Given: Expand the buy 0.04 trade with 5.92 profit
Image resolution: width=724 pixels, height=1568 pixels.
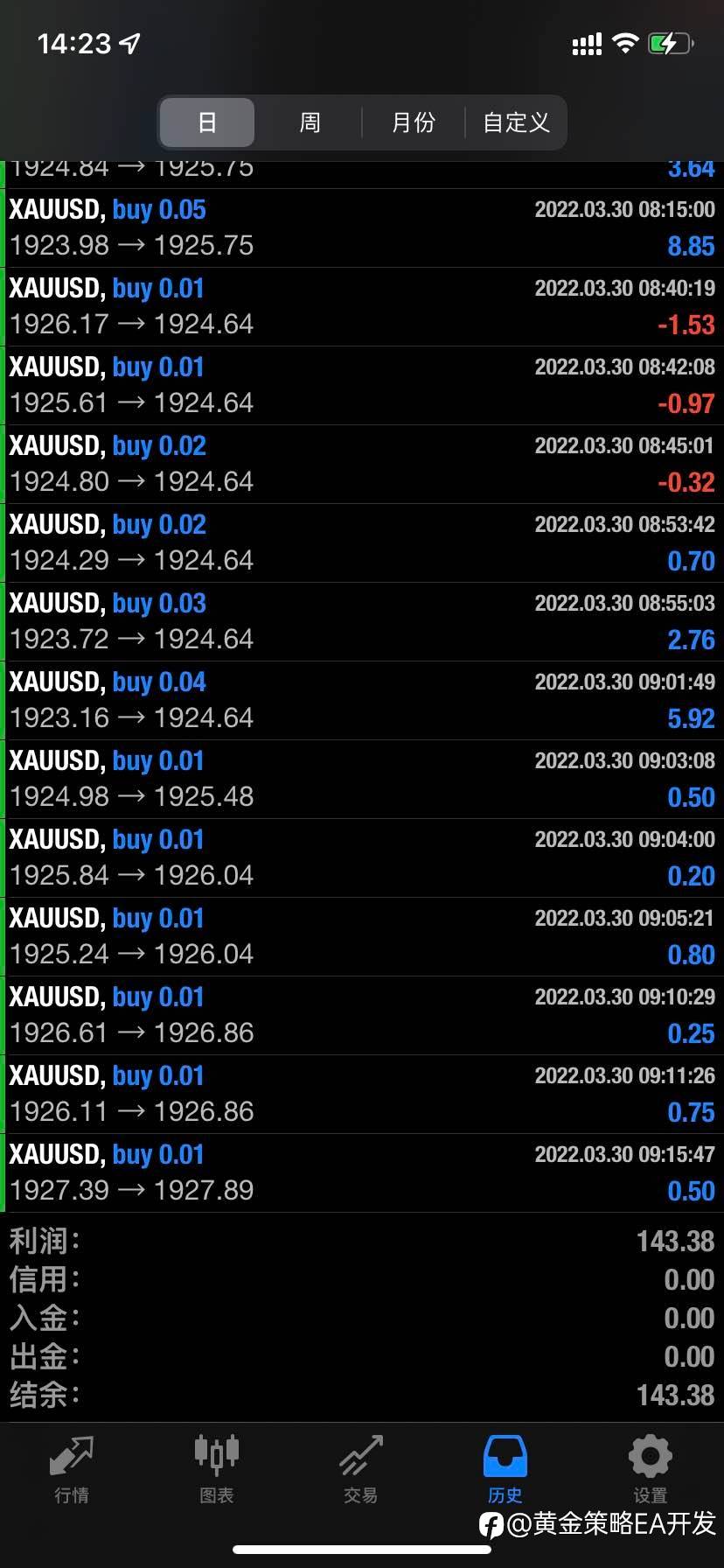Looking at the screenshot, I should point(362,701).
